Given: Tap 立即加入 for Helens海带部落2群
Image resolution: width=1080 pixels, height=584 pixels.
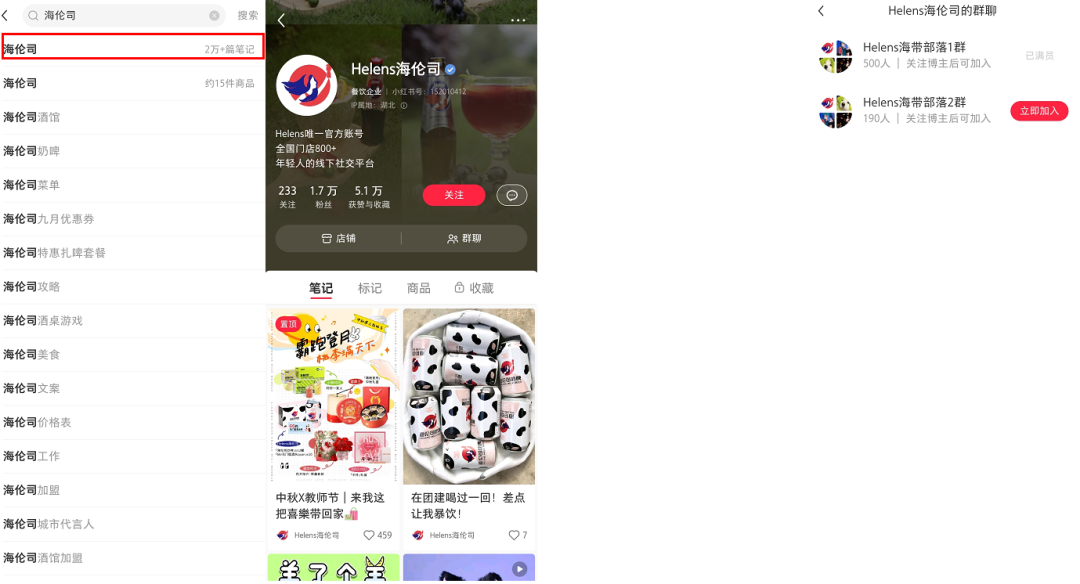Looking at the screenshot, I should point(1038,111).
